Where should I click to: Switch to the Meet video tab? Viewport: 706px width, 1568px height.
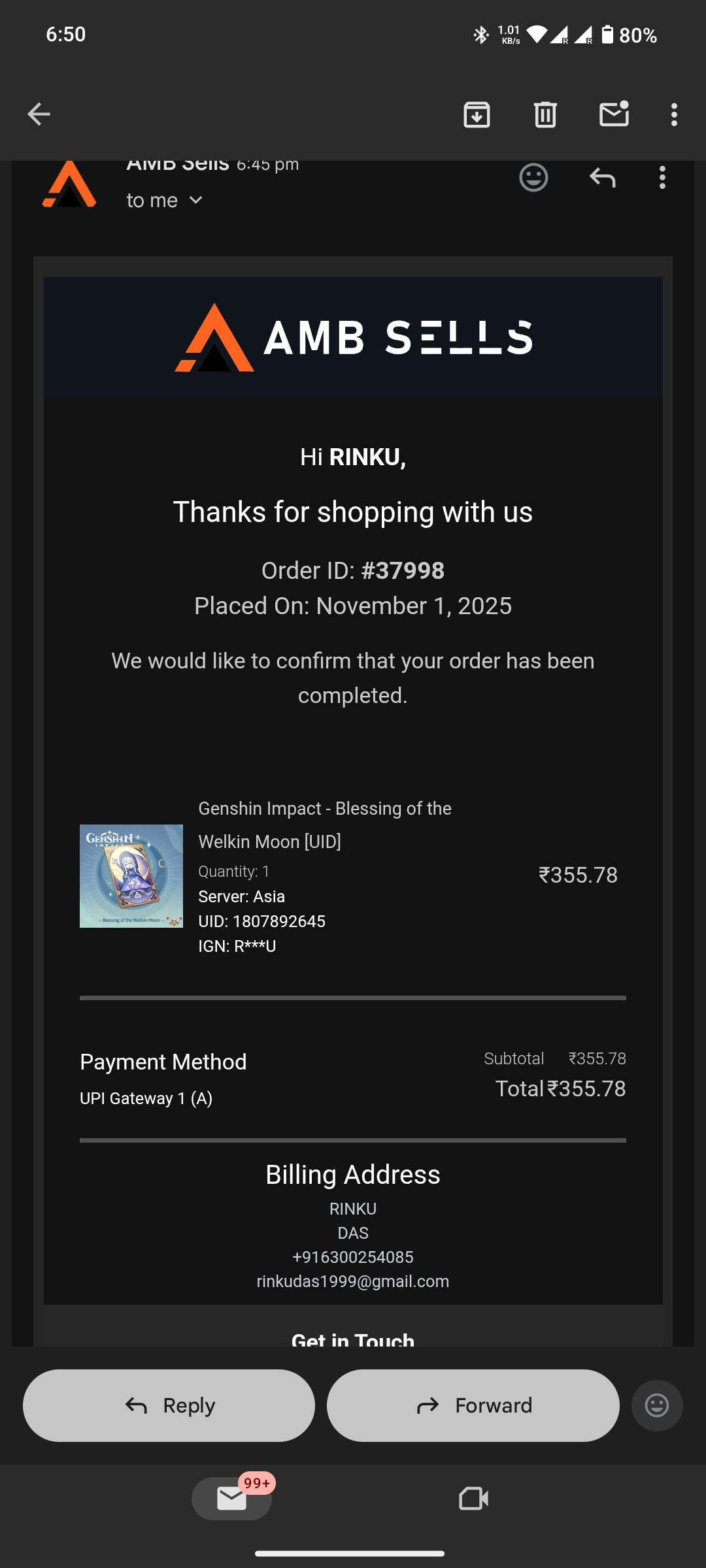(x=473, y=1498)
